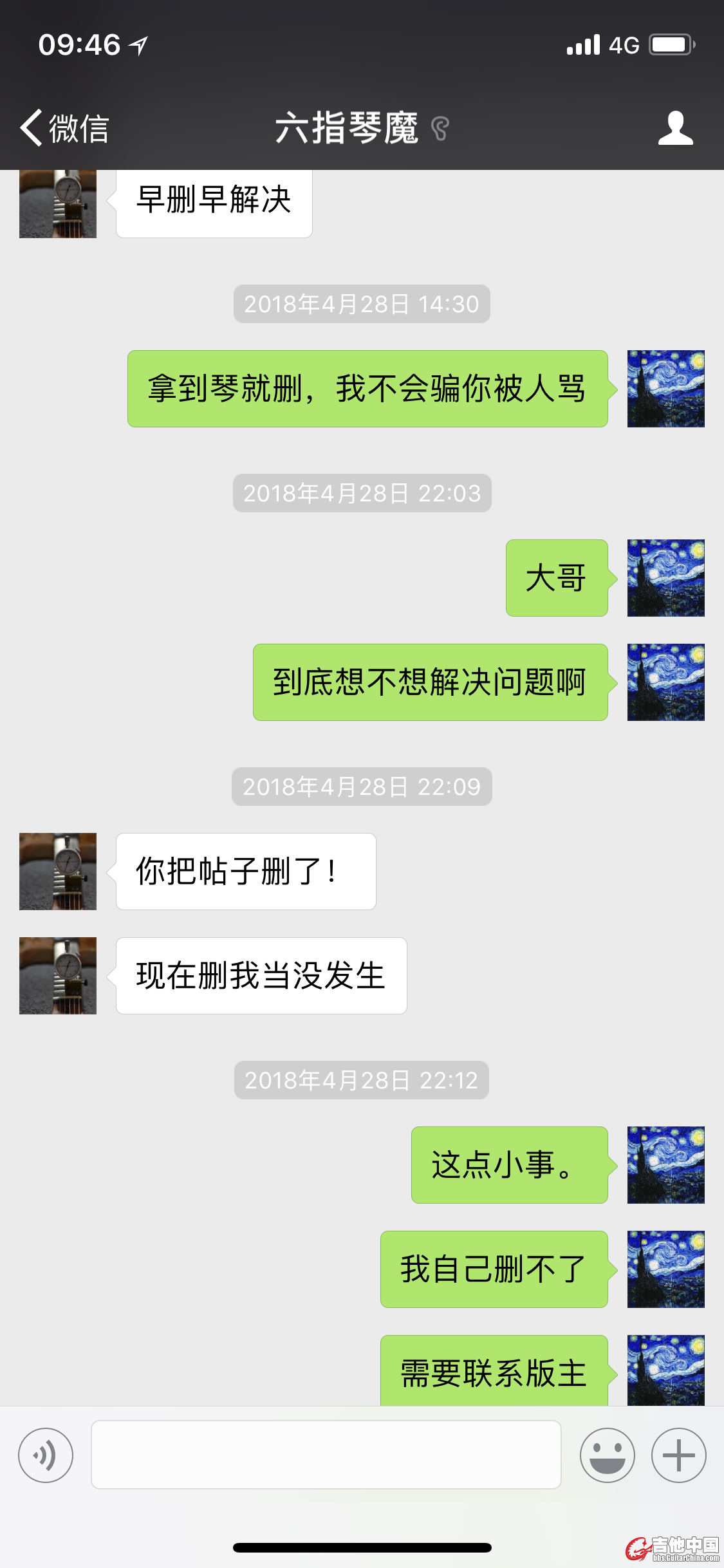Open the emoji sticker panel
The image size is (724, 1568).
click(x=607, y=1455)
